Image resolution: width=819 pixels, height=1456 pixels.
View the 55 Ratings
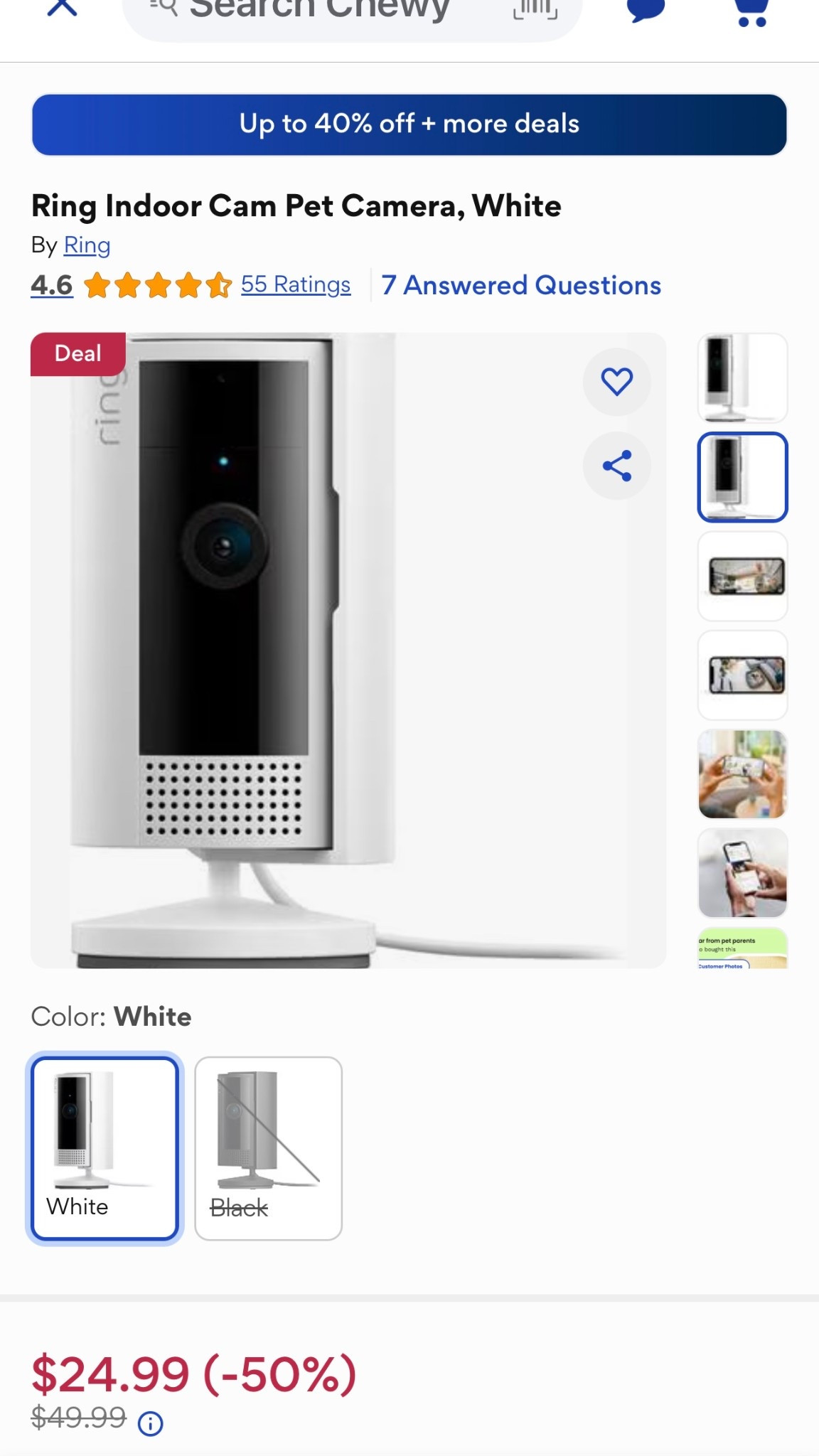pos(295,284)
